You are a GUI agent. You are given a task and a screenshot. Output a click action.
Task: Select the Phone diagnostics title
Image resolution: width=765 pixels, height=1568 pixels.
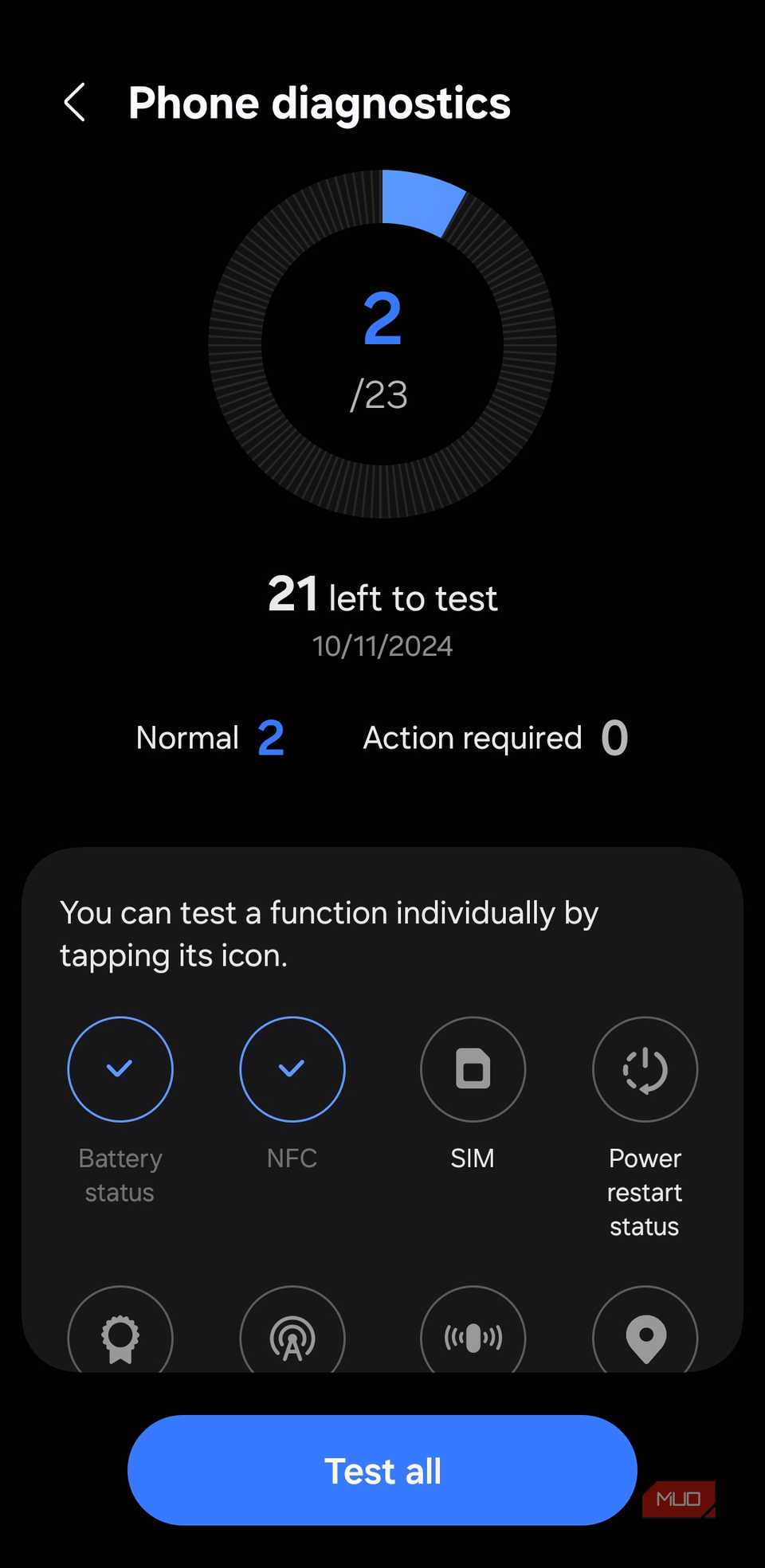coord(319,104)
